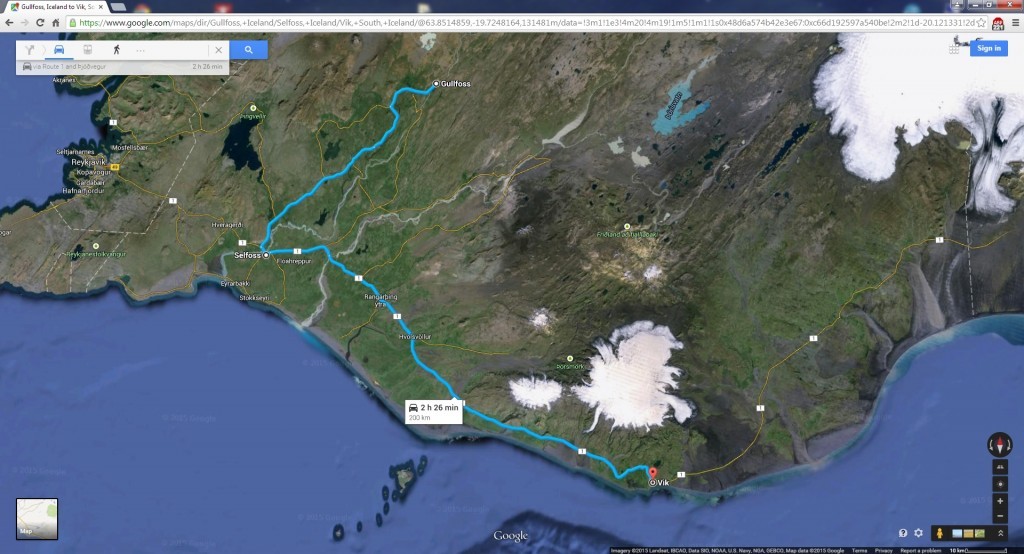The height and width of the screenshot is (554, 1024).
Task: Switch to Map view thumbnail
Action: point(31,516)
